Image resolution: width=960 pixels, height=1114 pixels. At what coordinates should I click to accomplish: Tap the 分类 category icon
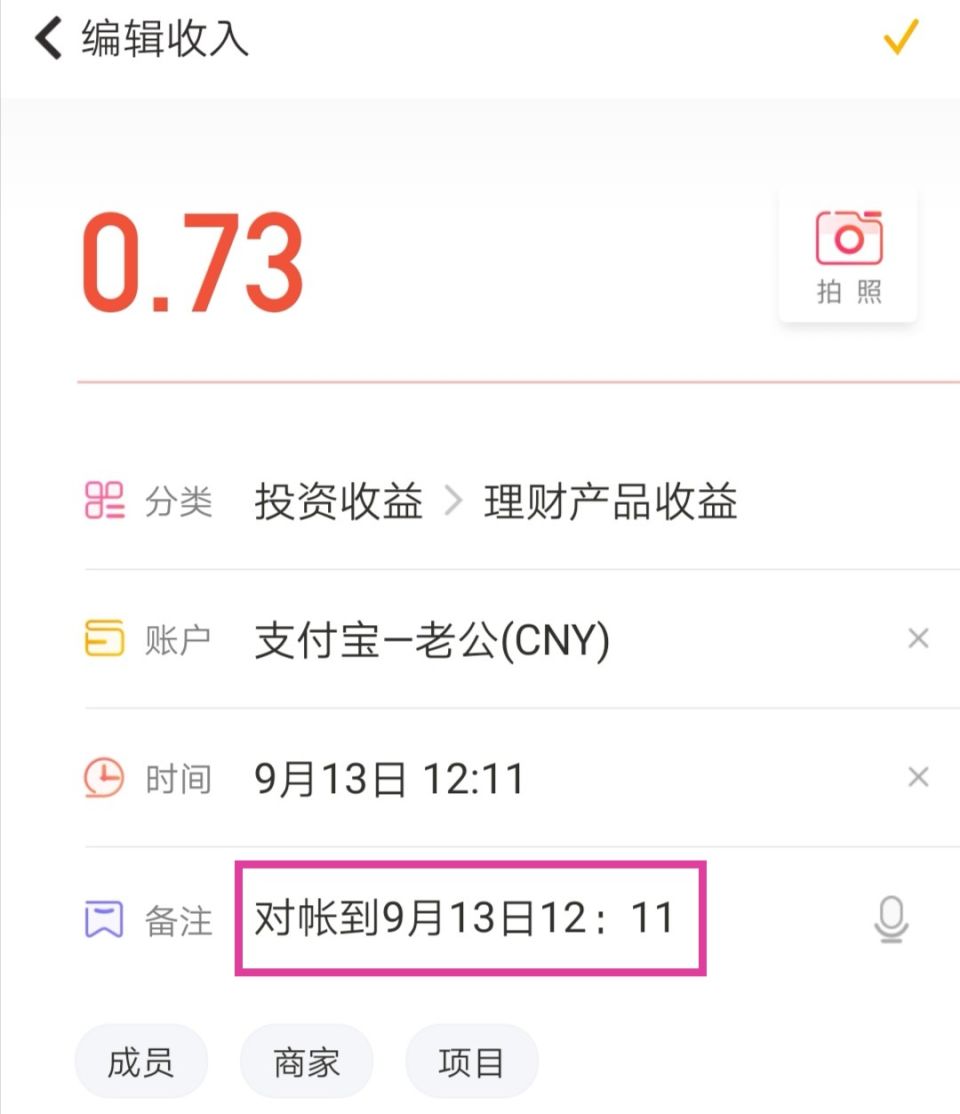[104, 502]
